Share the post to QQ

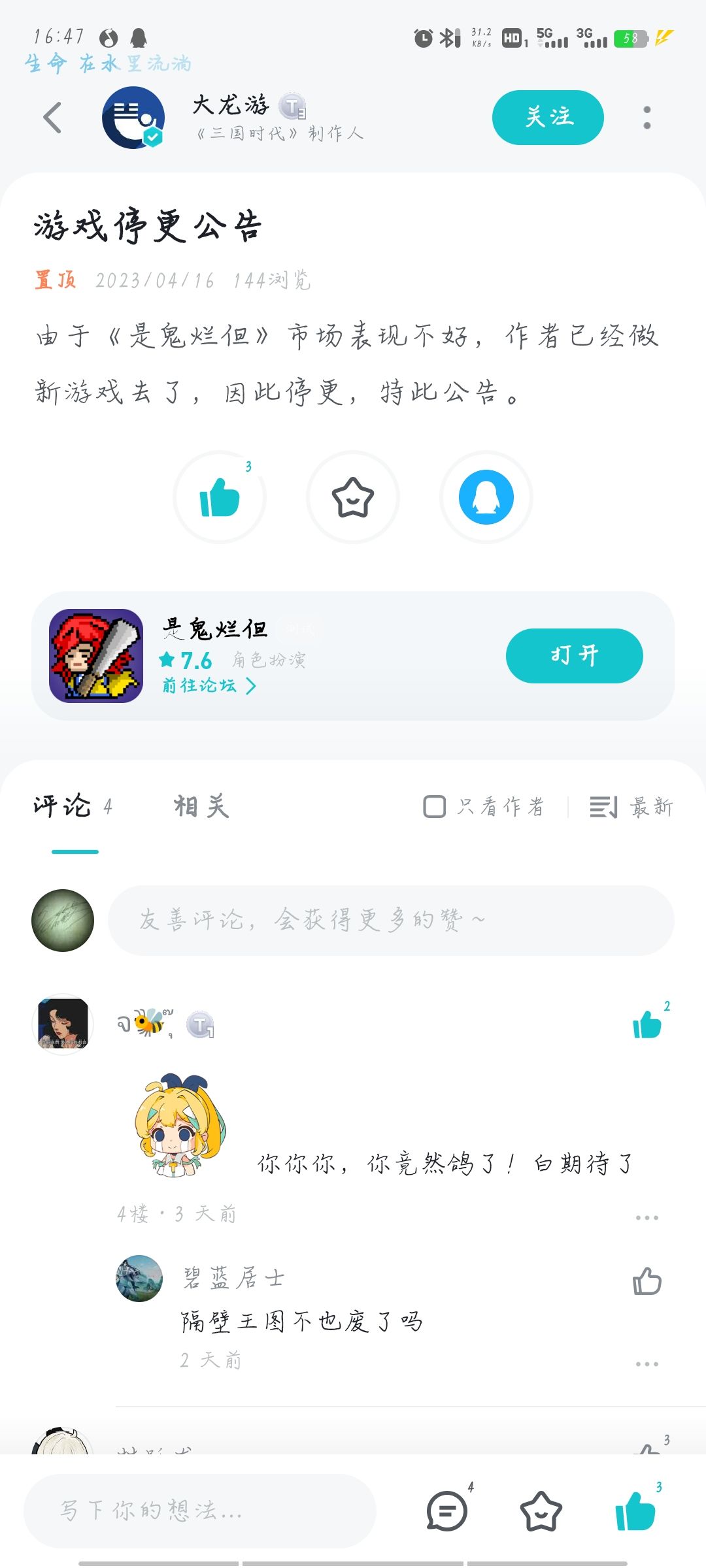[x=486, y=497]
